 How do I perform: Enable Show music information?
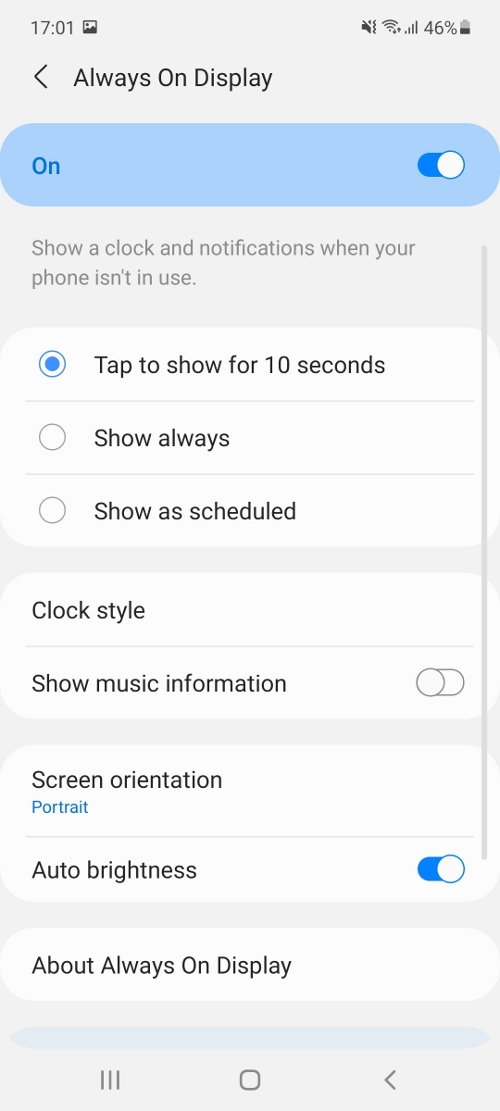coord(440,683)
